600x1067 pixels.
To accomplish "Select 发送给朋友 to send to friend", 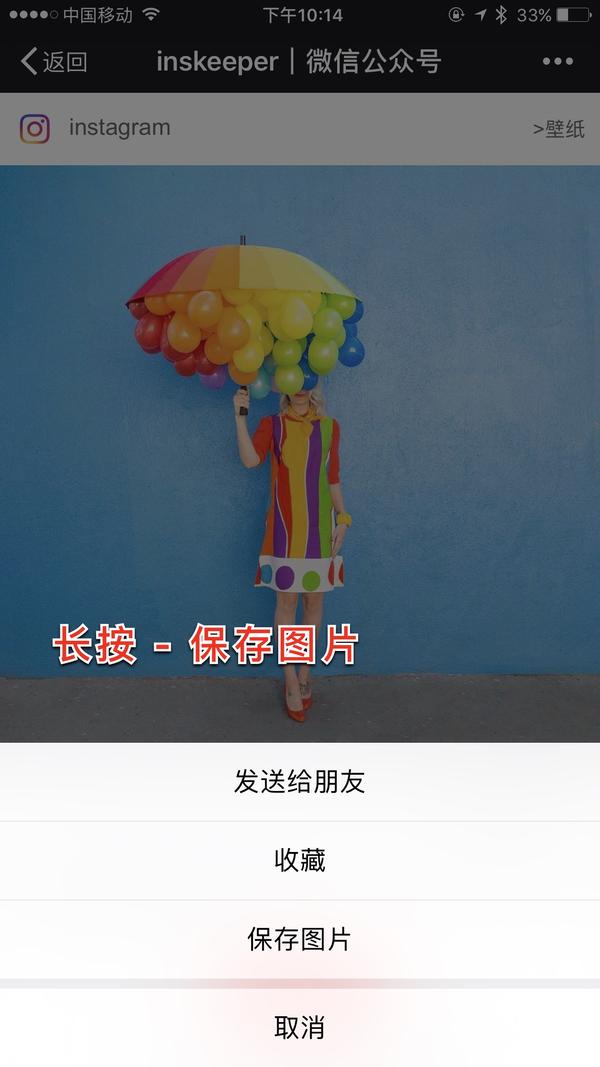I will pyautogui.click(x=300, y=782).
